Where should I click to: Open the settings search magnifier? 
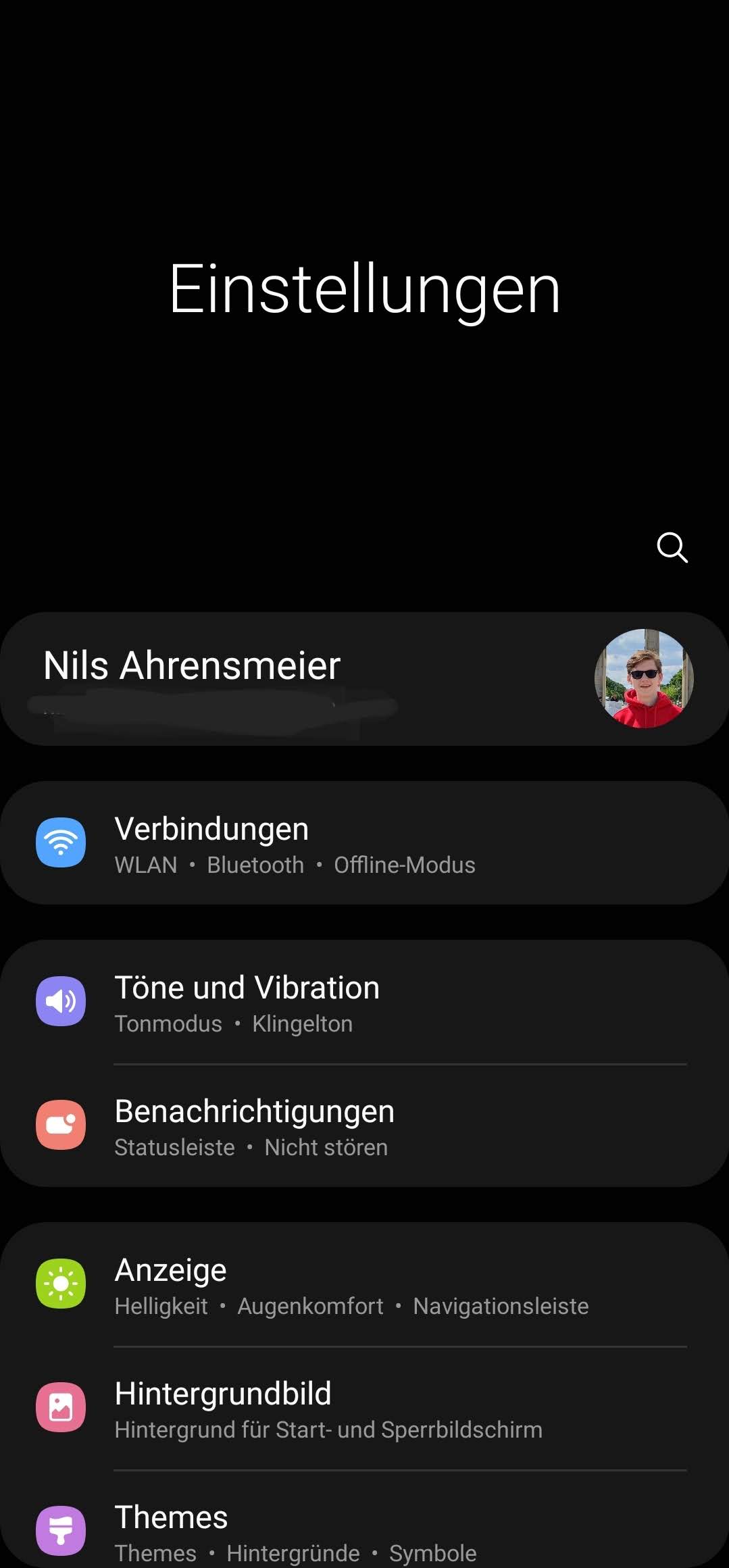(x=672, y=547)
